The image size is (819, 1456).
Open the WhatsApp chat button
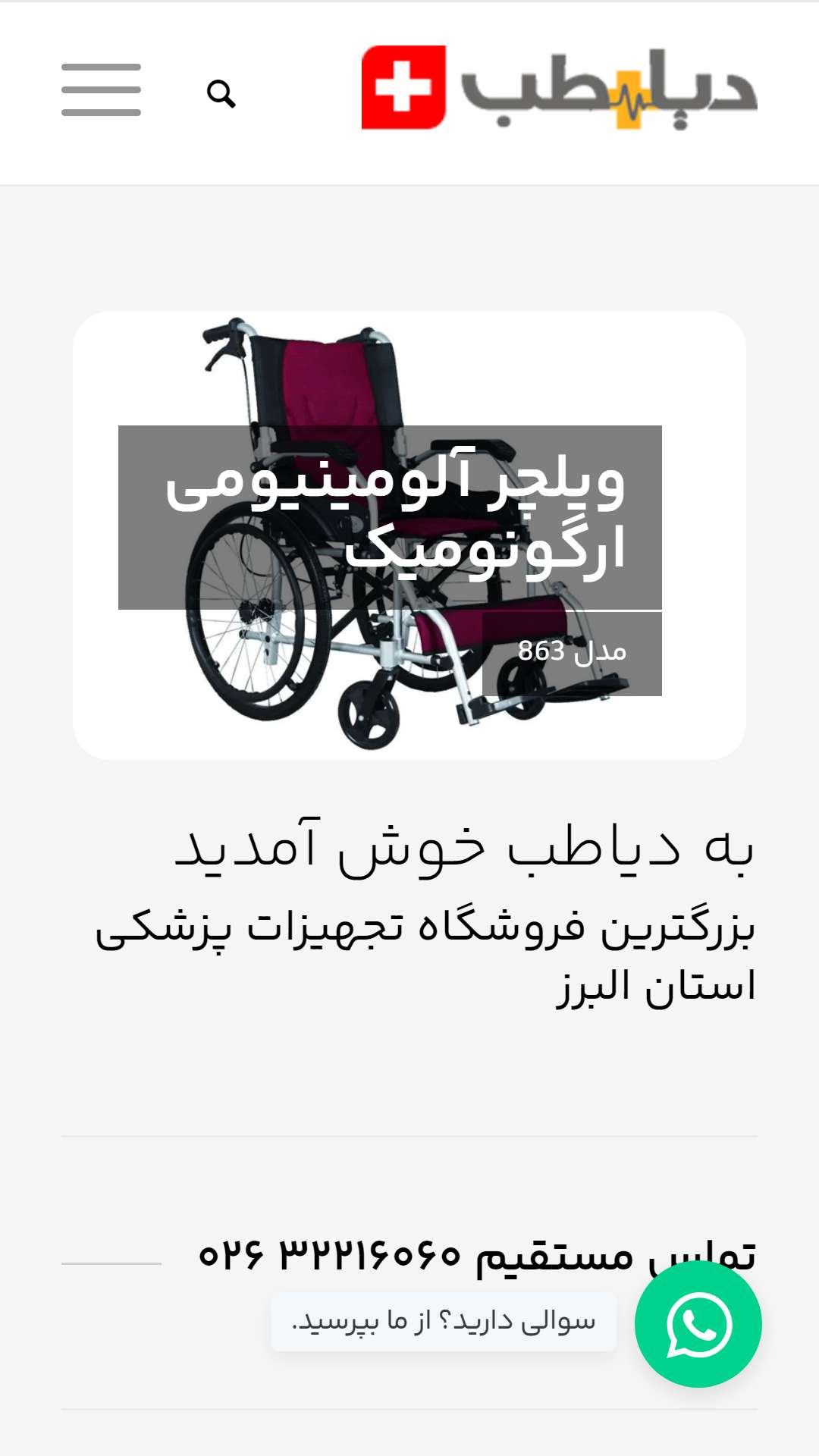coord(698,1324)
